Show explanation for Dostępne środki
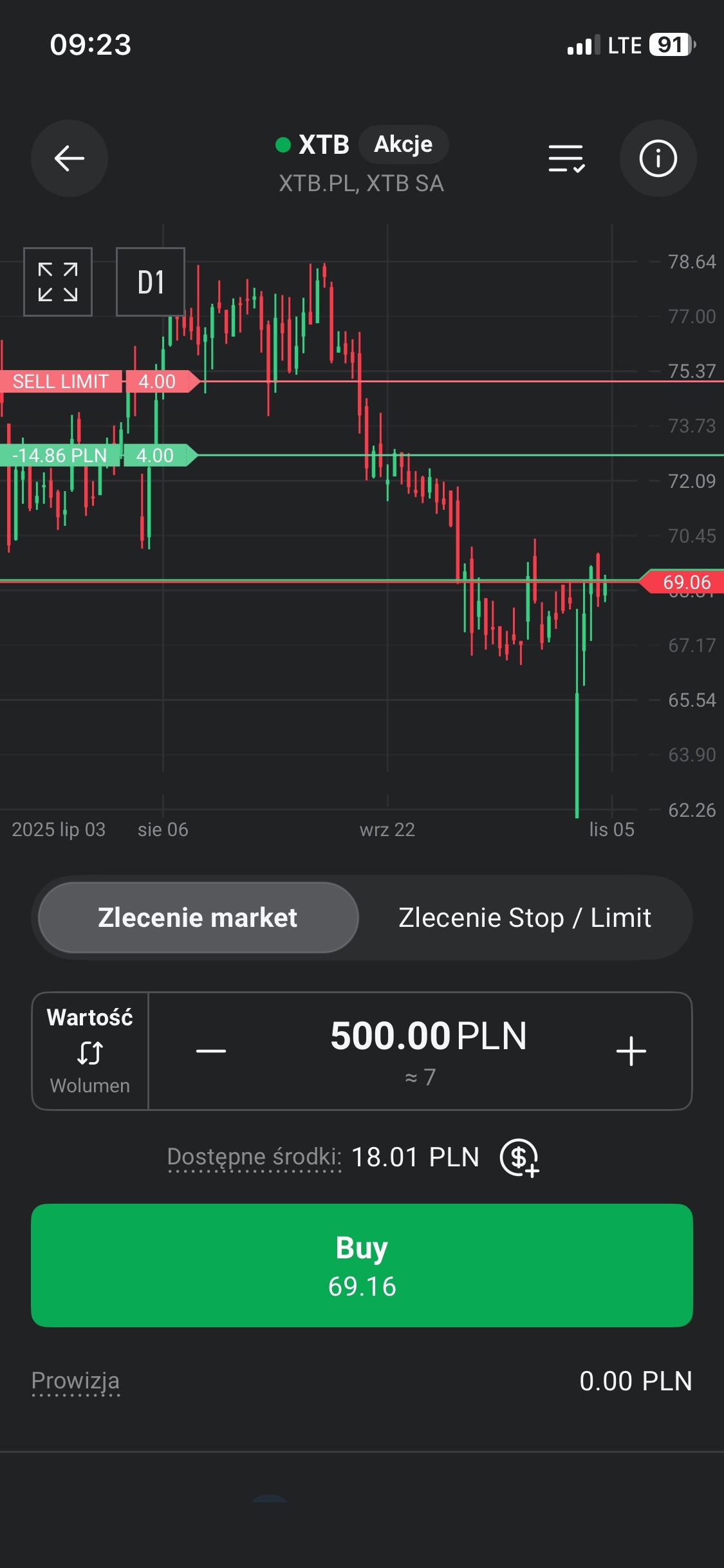The width and height of the screenshot is (724, 1568). [254, 1157]
